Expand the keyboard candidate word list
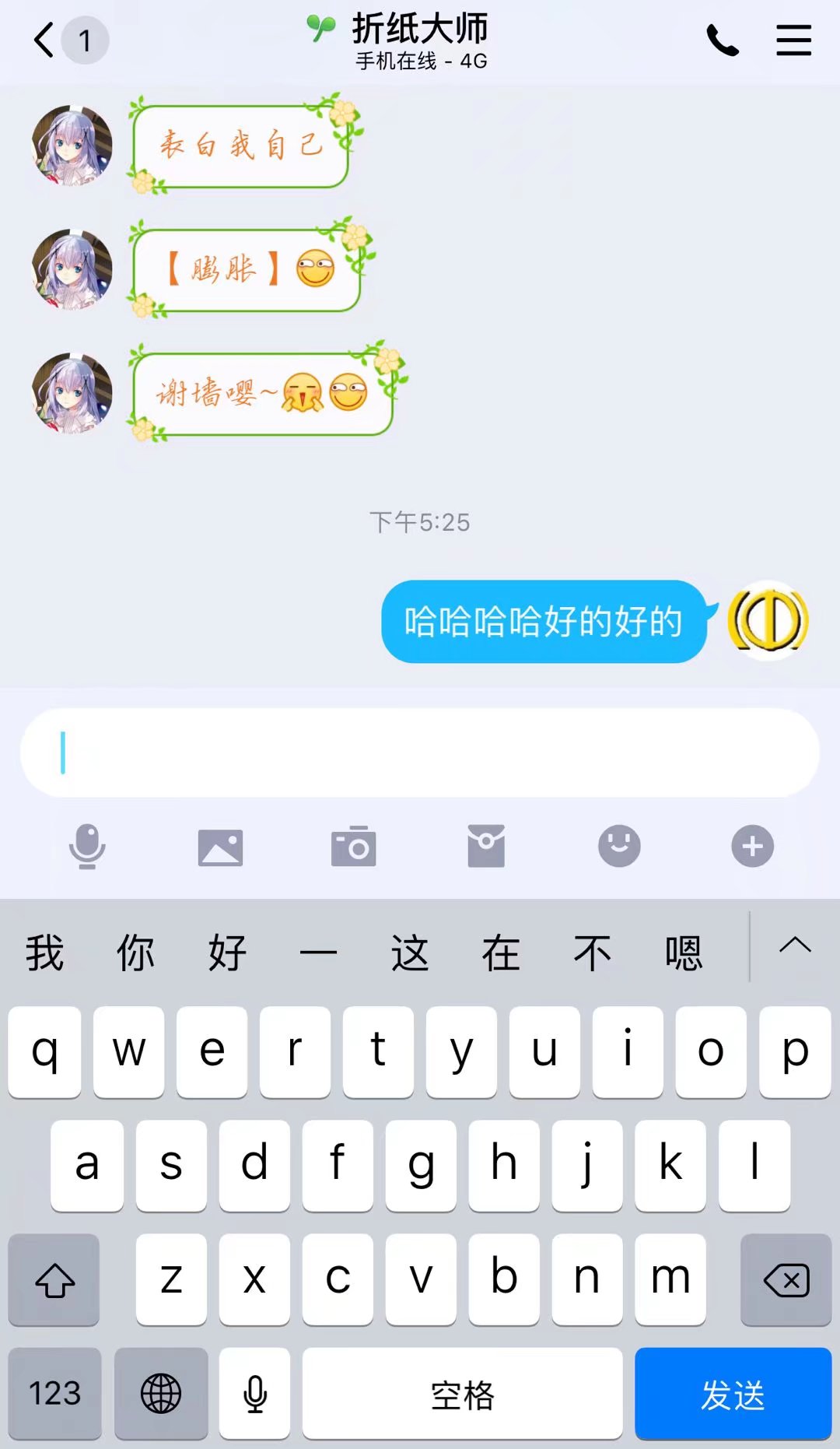Image resolution: width=840 pixels, height=1449 pixels. click(x=794, y=946)
